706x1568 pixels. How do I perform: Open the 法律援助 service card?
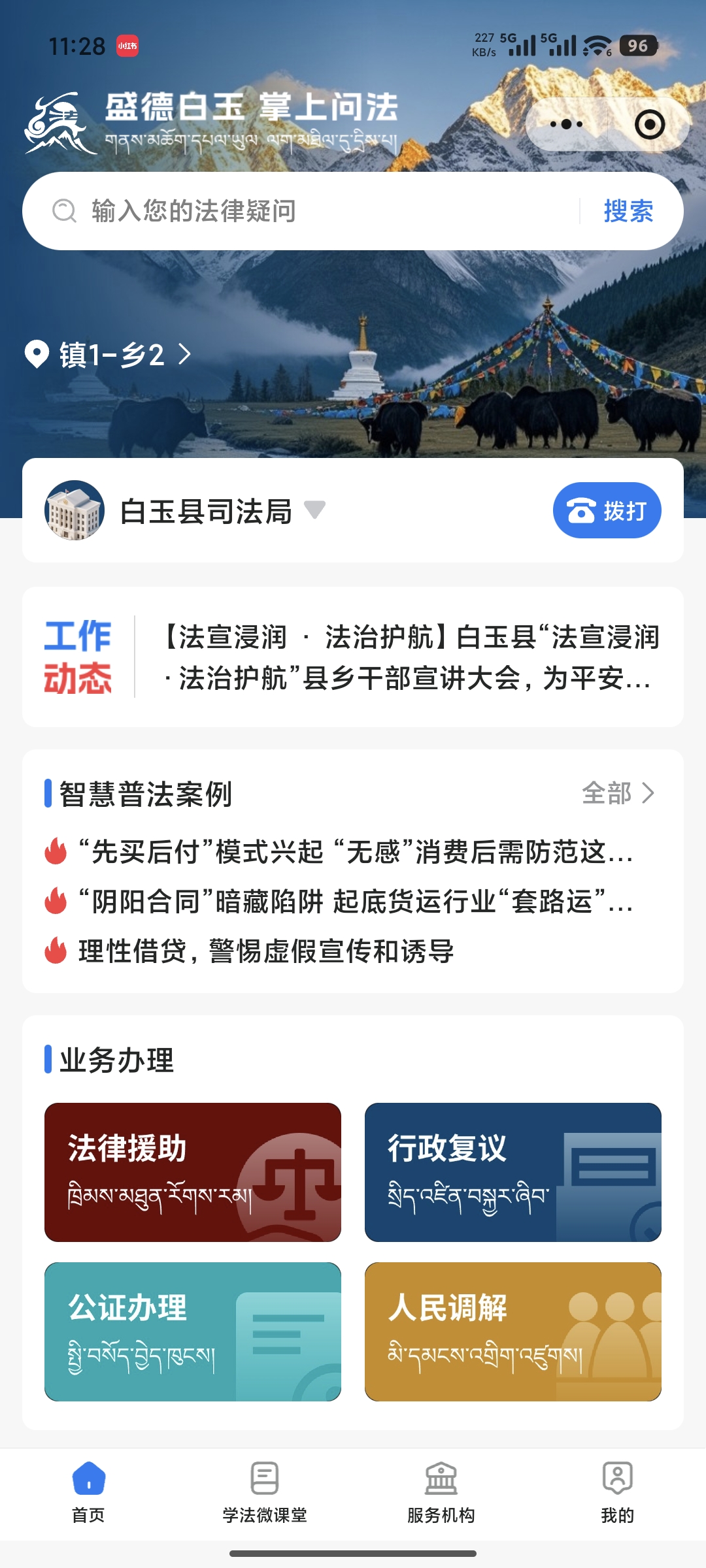click(193, 1172)
